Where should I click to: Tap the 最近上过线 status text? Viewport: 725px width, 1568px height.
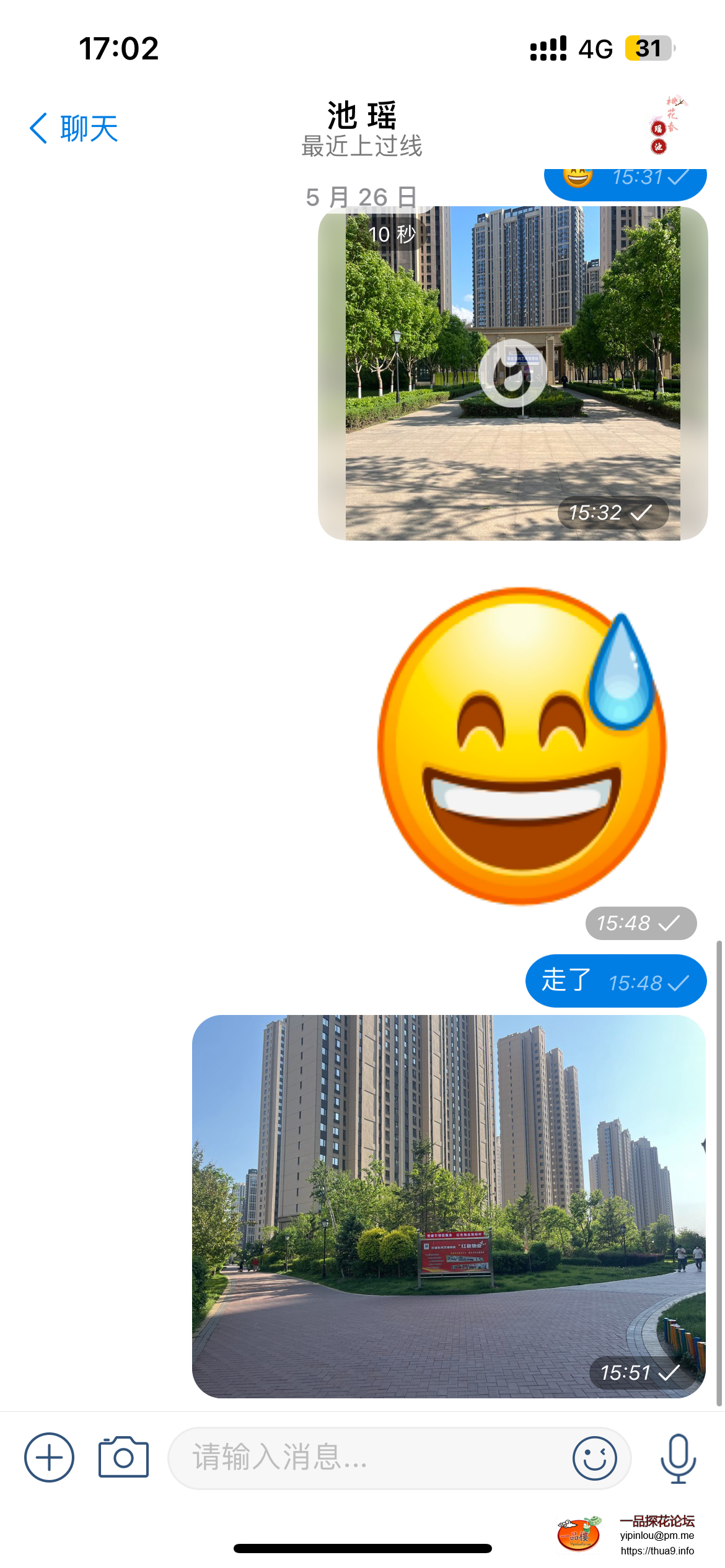pos(361,146)
